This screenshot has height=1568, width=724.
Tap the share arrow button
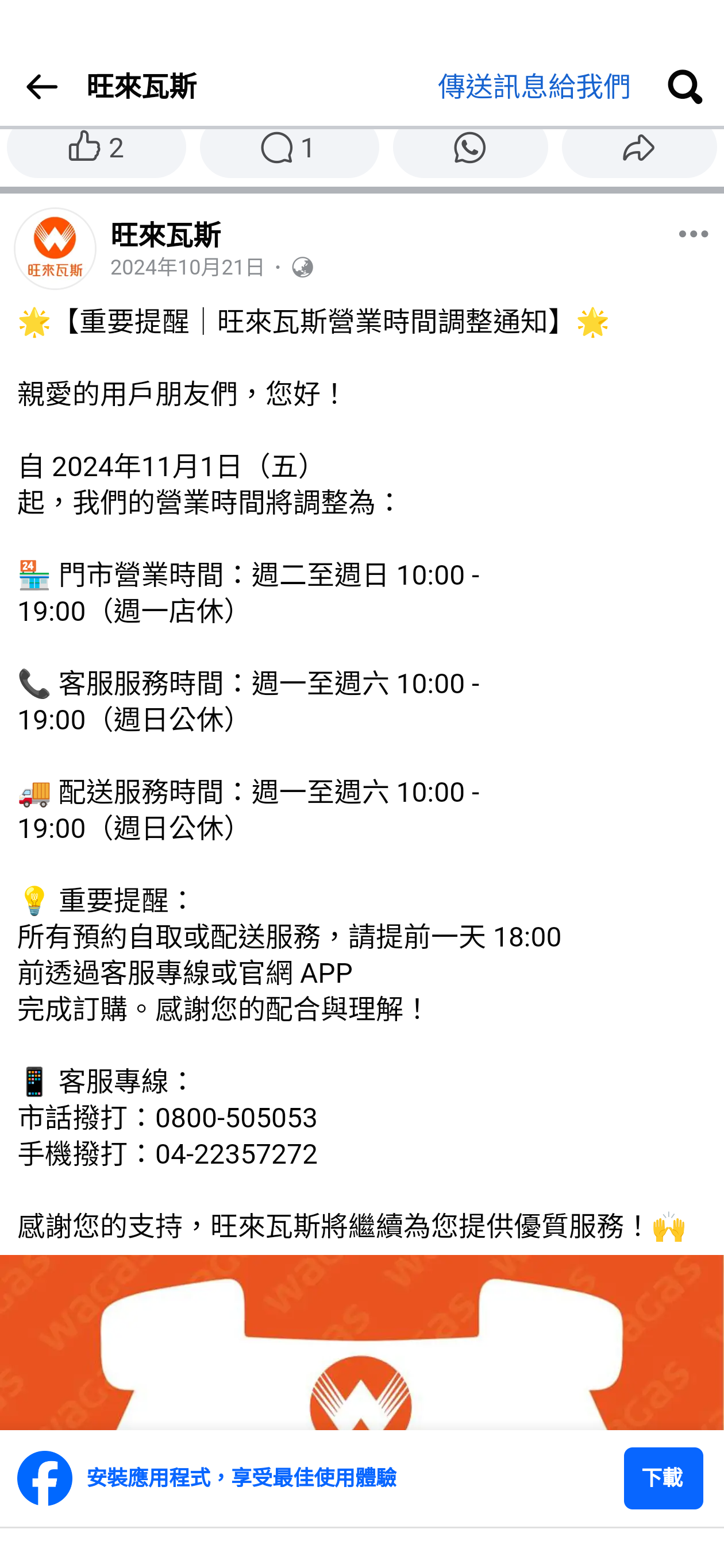(639, 150)
